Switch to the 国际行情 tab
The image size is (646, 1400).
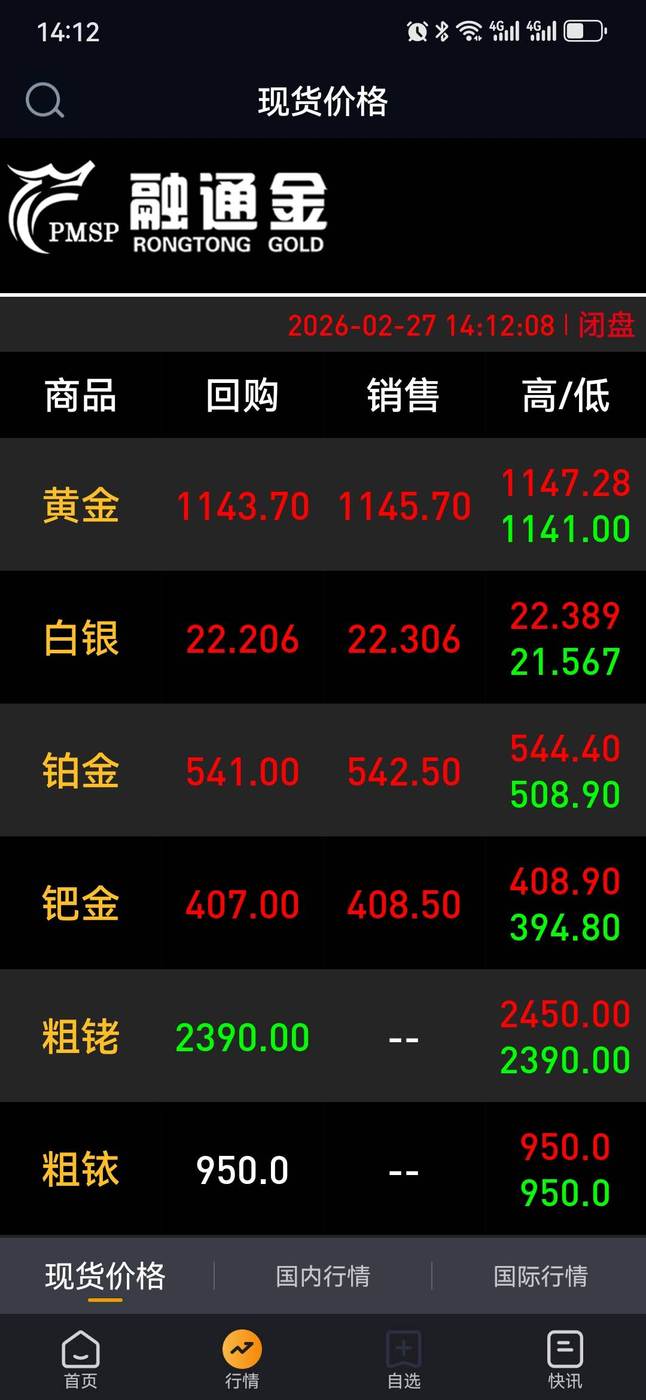(540, 1276)
